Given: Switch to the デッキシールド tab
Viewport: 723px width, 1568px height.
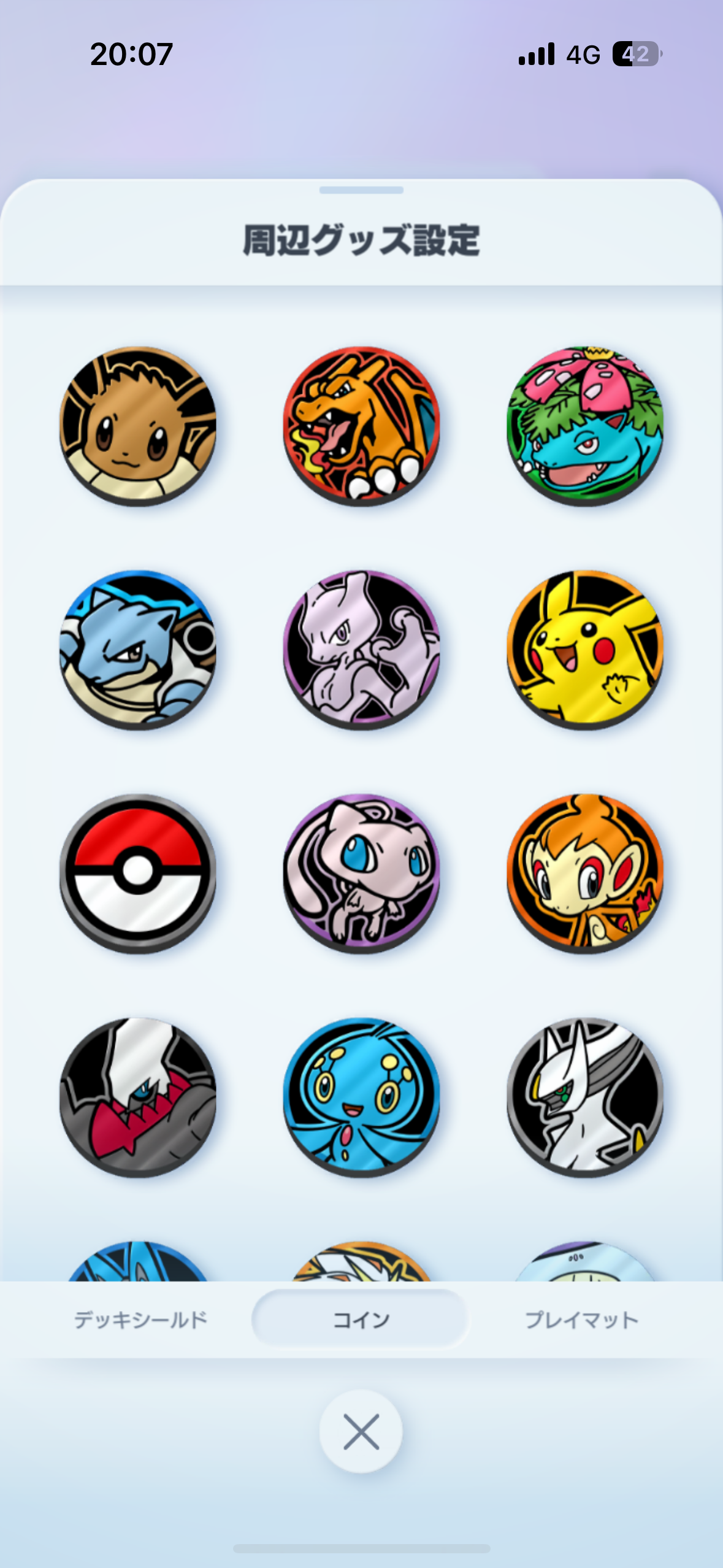Looking at the screenshot, I should 141,1319.
